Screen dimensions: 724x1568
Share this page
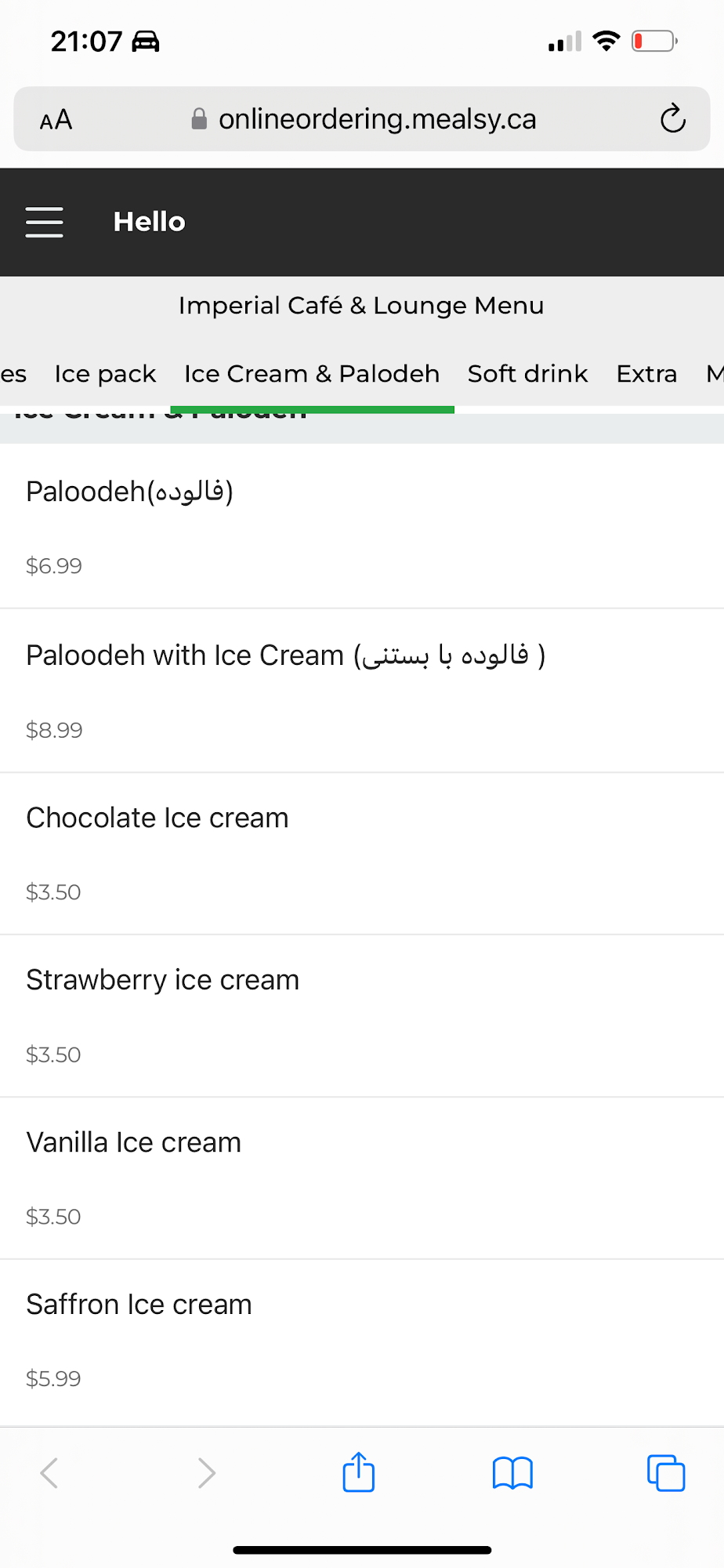359,1472
